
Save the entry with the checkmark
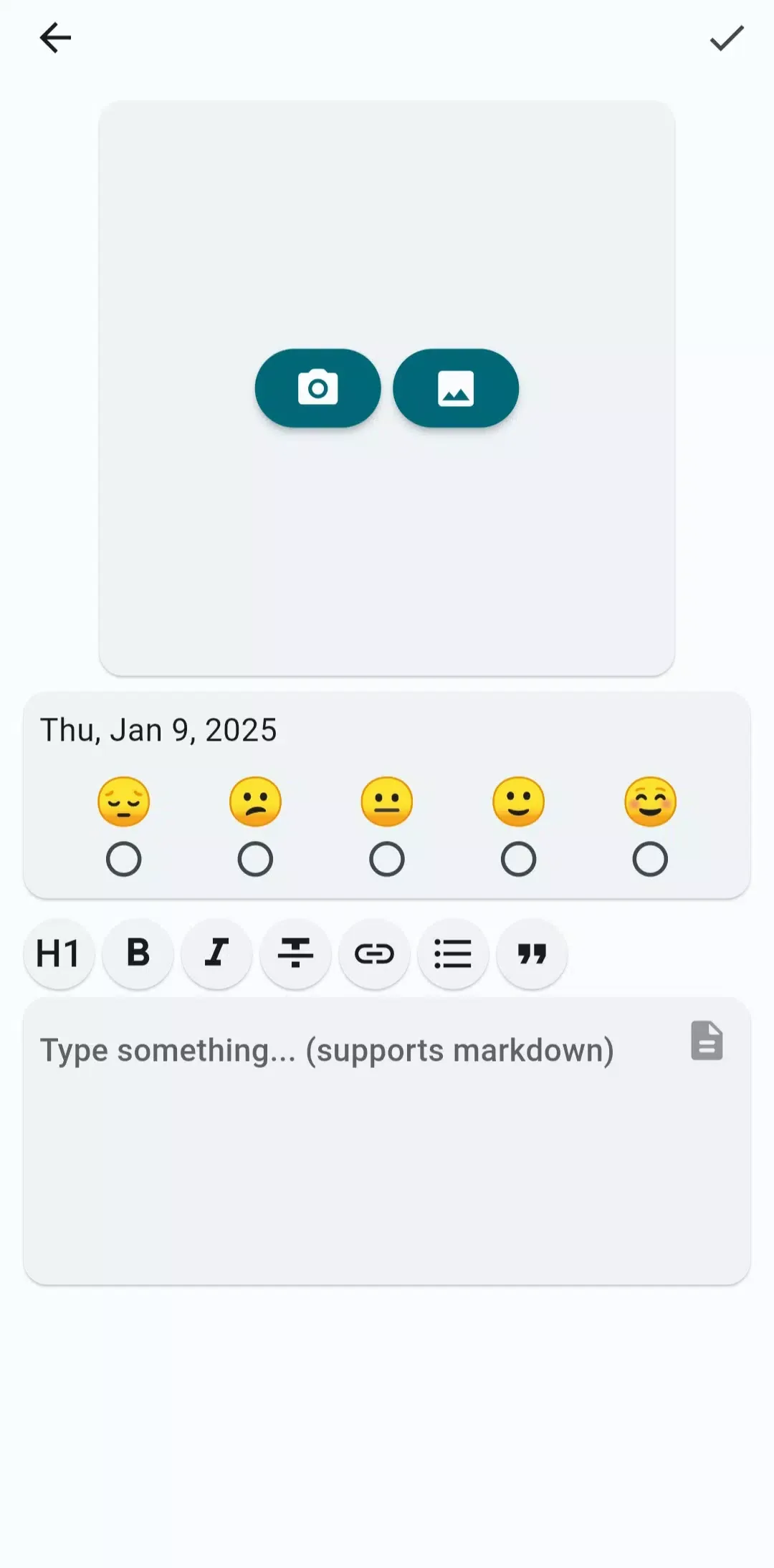(x=726, y=39)
